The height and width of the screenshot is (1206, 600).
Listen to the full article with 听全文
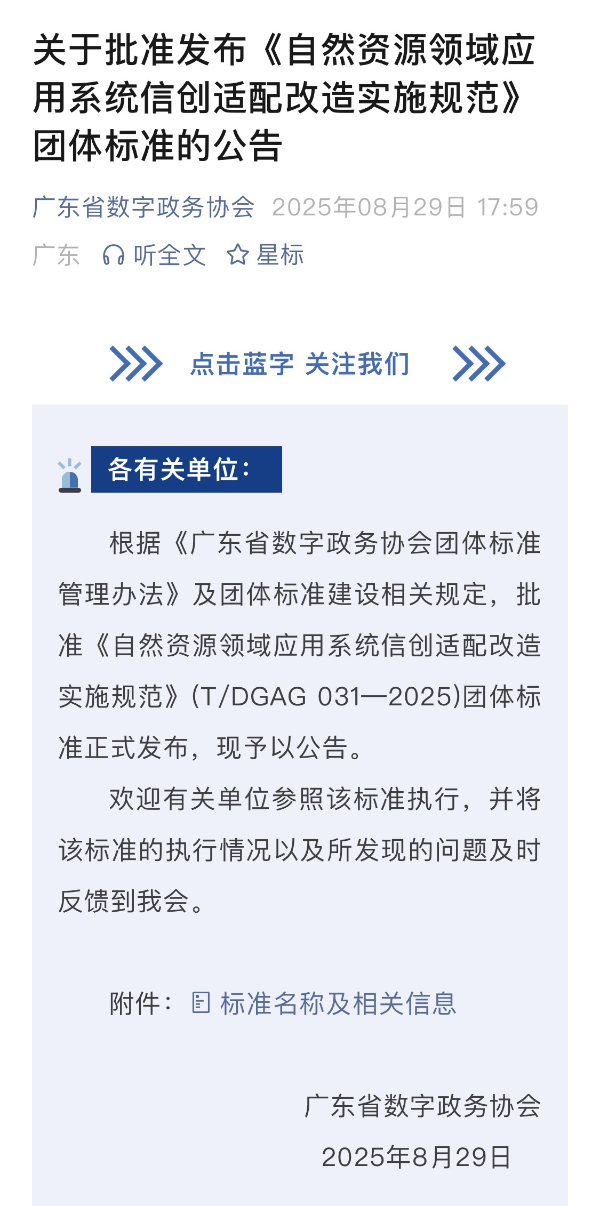coord(155,255)
